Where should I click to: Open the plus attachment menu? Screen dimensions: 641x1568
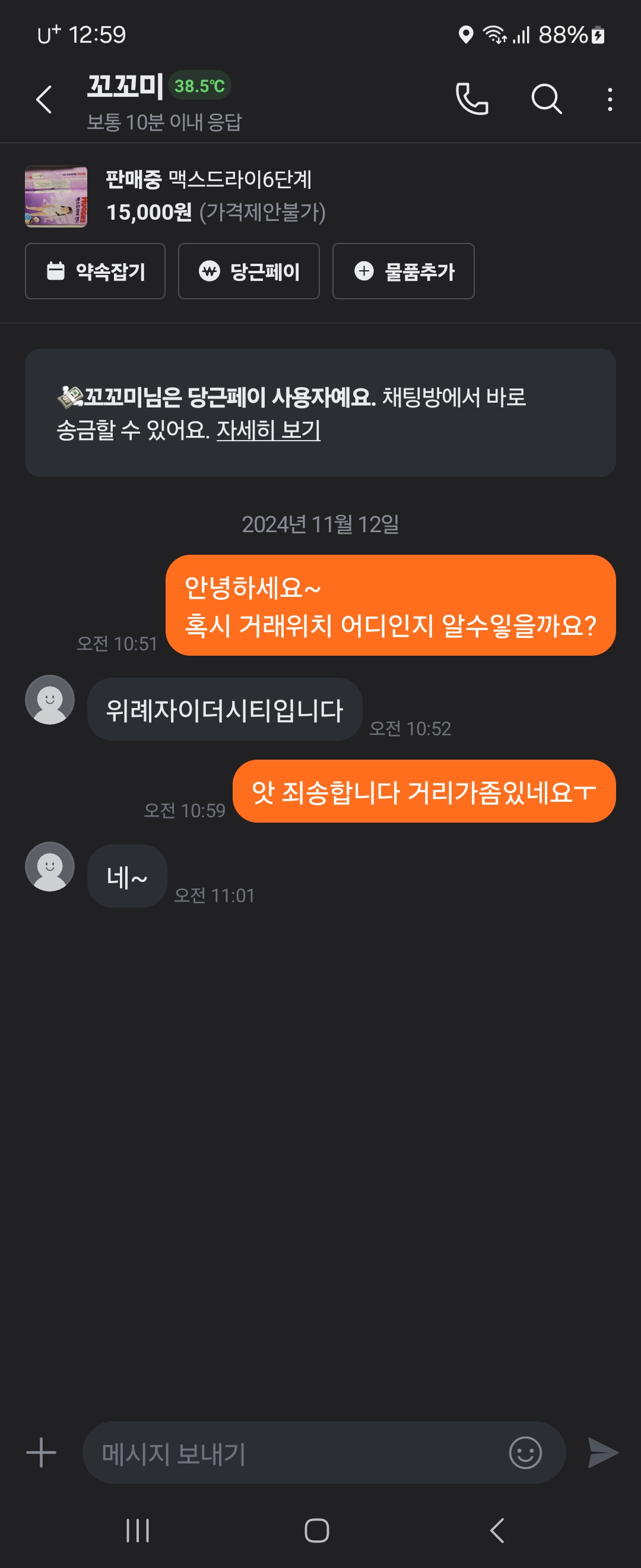[x=42, y=1453]
